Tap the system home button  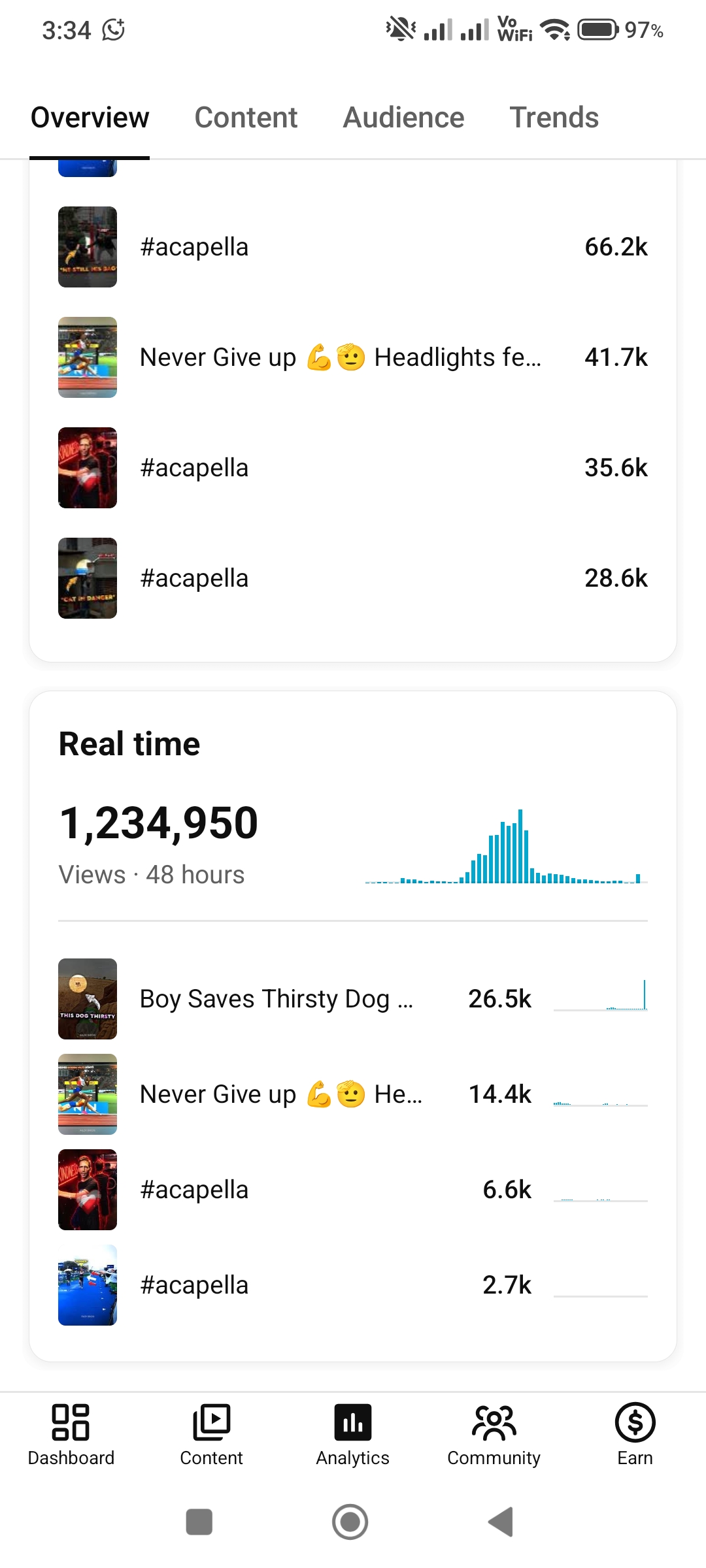click(x=350, y=1522)
